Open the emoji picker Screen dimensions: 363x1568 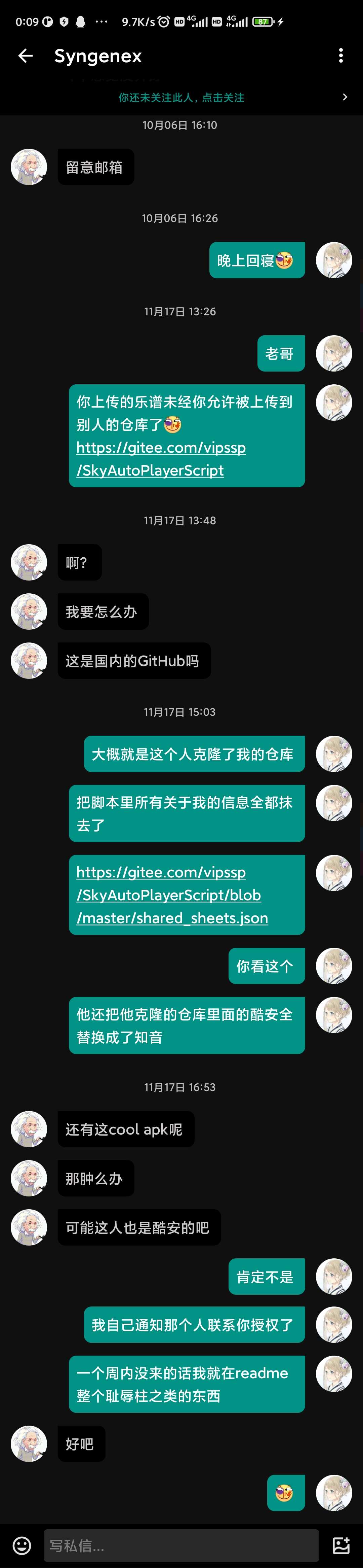pyautogui.click(x=22, y=1545)
